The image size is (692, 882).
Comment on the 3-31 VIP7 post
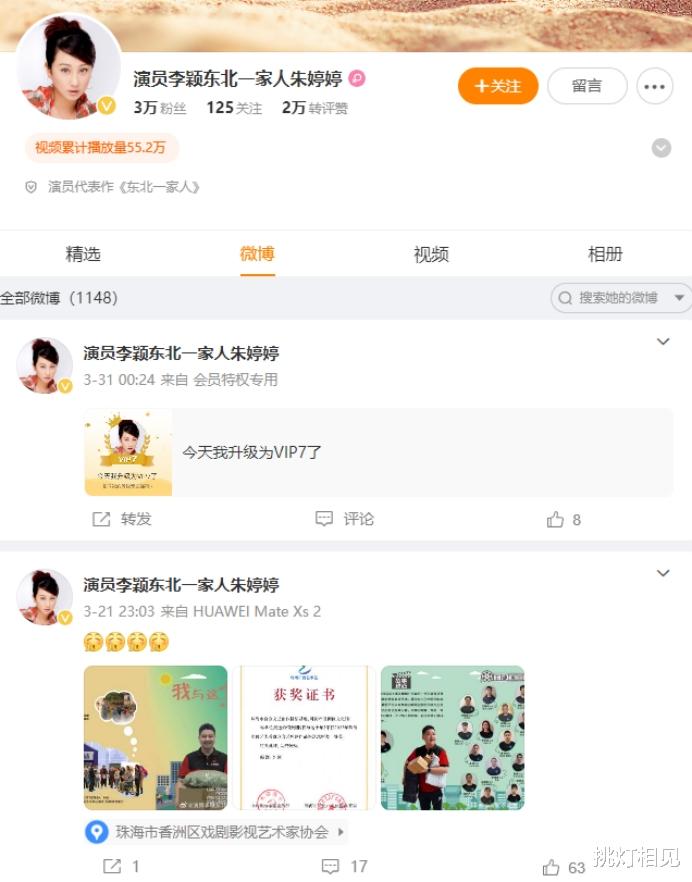pyautogui.click(x=345, y=519)
